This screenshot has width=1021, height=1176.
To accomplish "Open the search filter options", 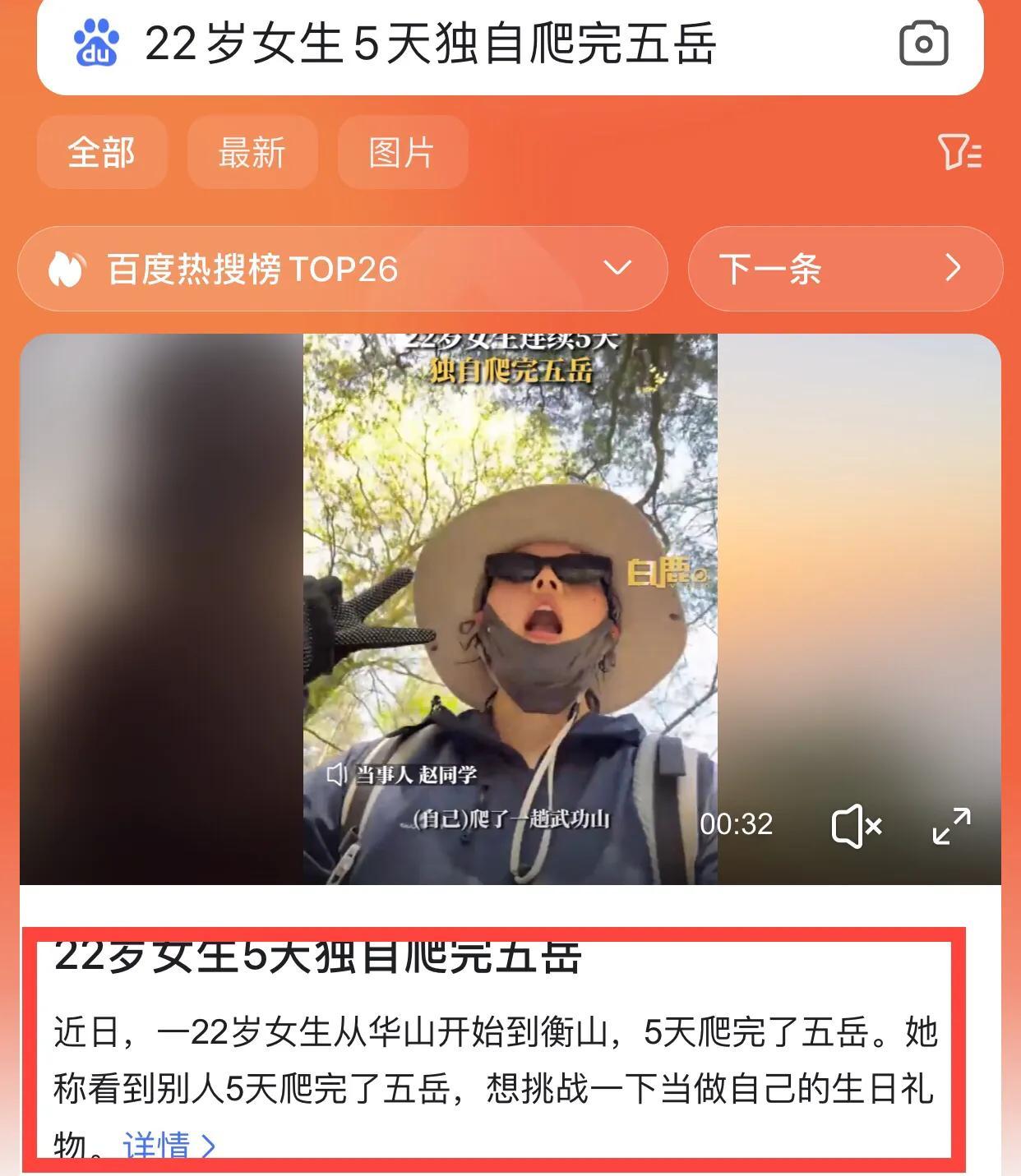I will 959,153.
